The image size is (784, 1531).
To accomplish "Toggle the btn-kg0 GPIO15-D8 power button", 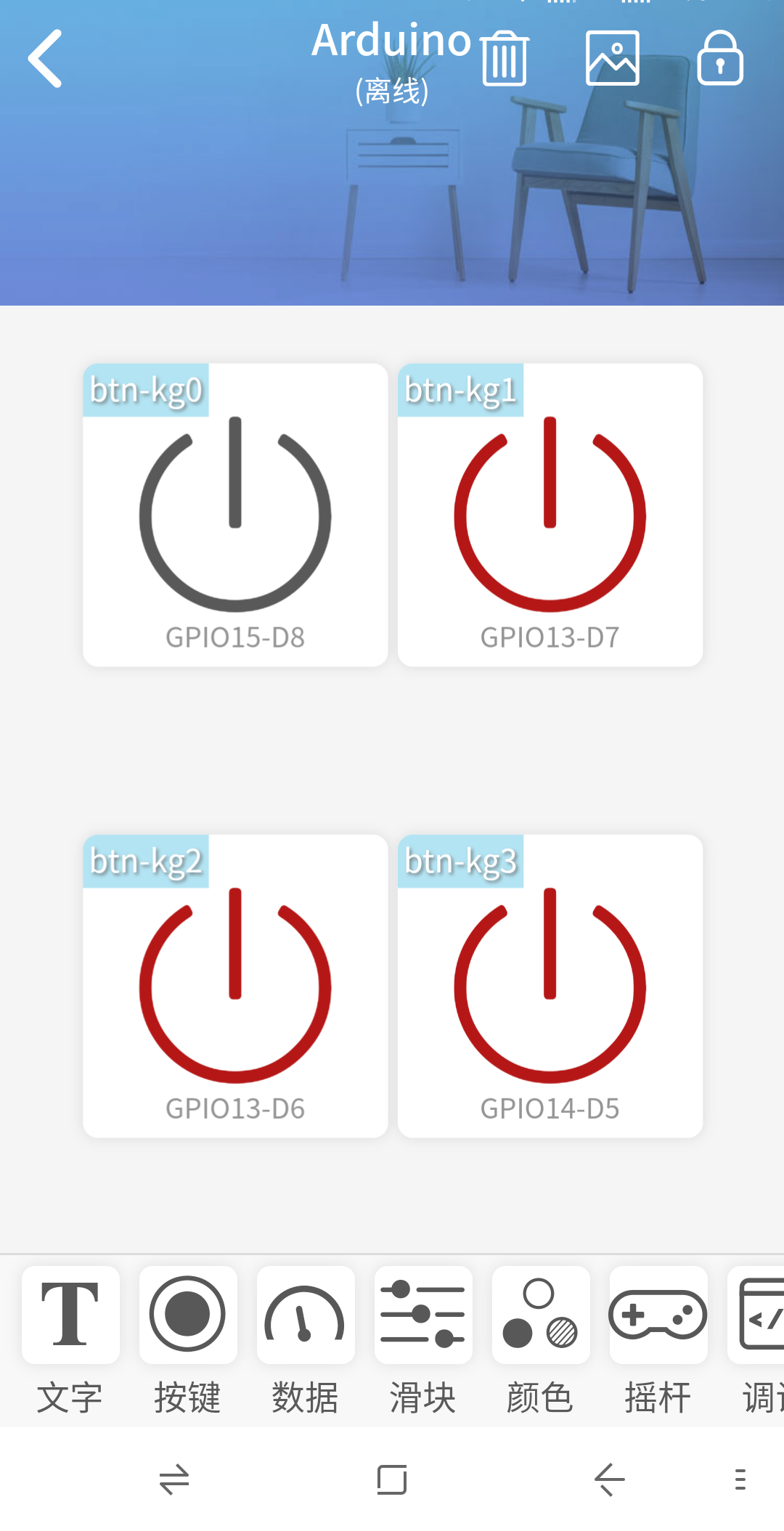I will [235, 515].
